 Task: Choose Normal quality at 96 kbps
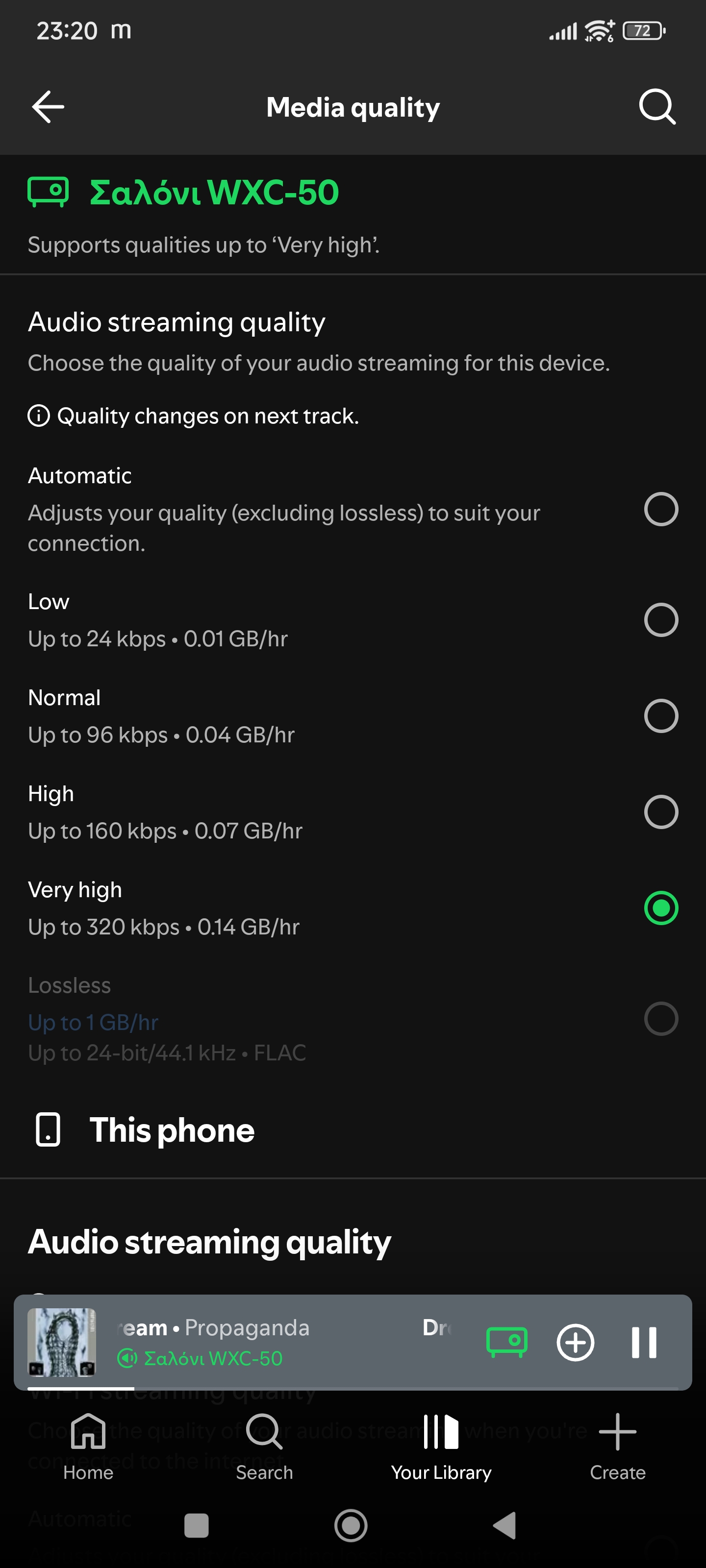(660, 716)
